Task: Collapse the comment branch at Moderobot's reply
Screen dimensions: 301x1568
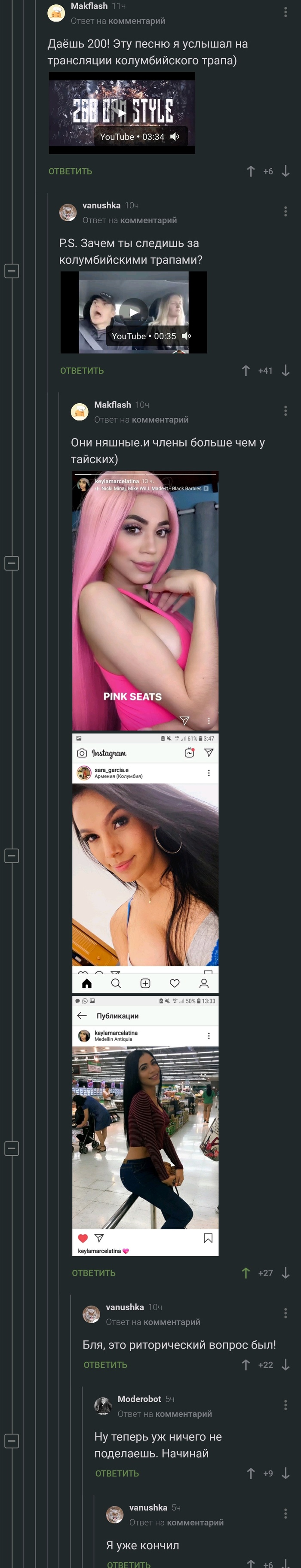Action: 12,1441
